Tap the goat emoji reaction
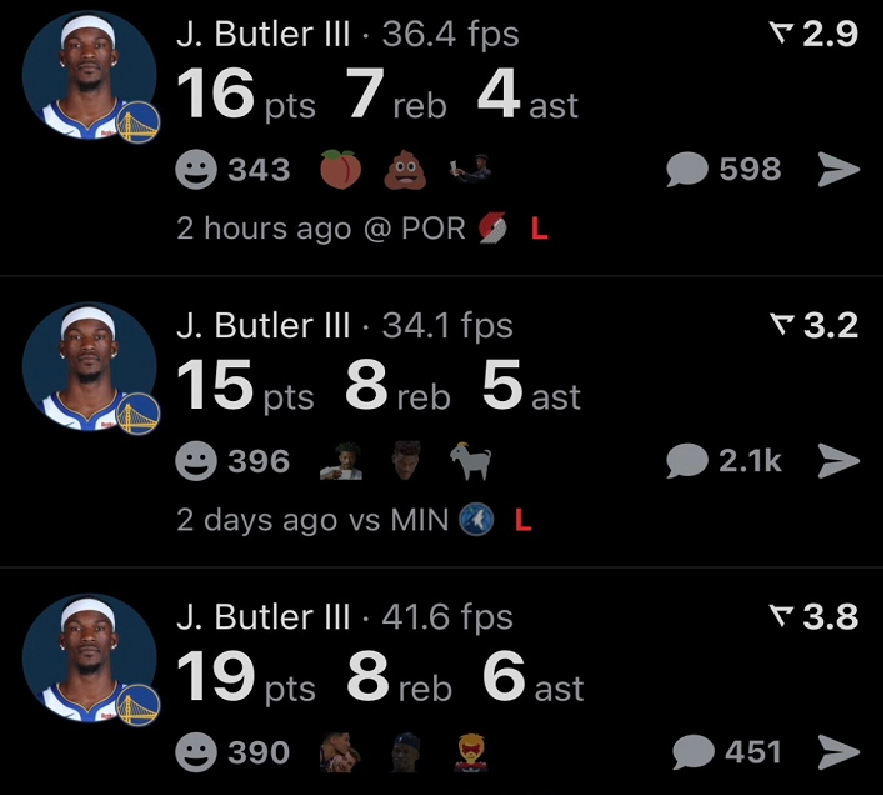883x795 pixels. pyautogui.click(x=470, y=461)
